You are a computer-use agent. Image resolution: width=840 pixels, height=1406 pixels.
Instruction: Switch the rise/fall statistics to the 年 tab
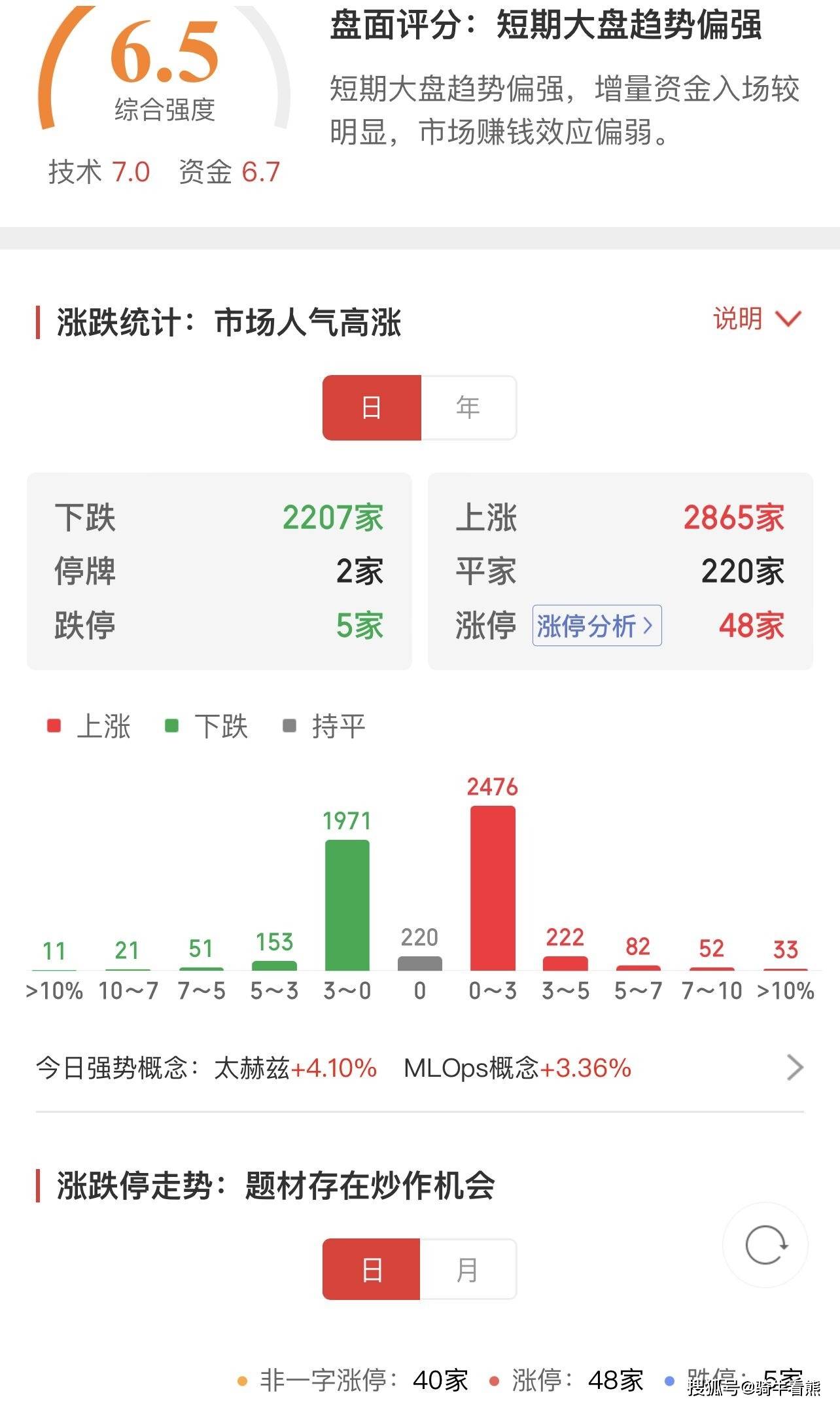tap(468, 408)
